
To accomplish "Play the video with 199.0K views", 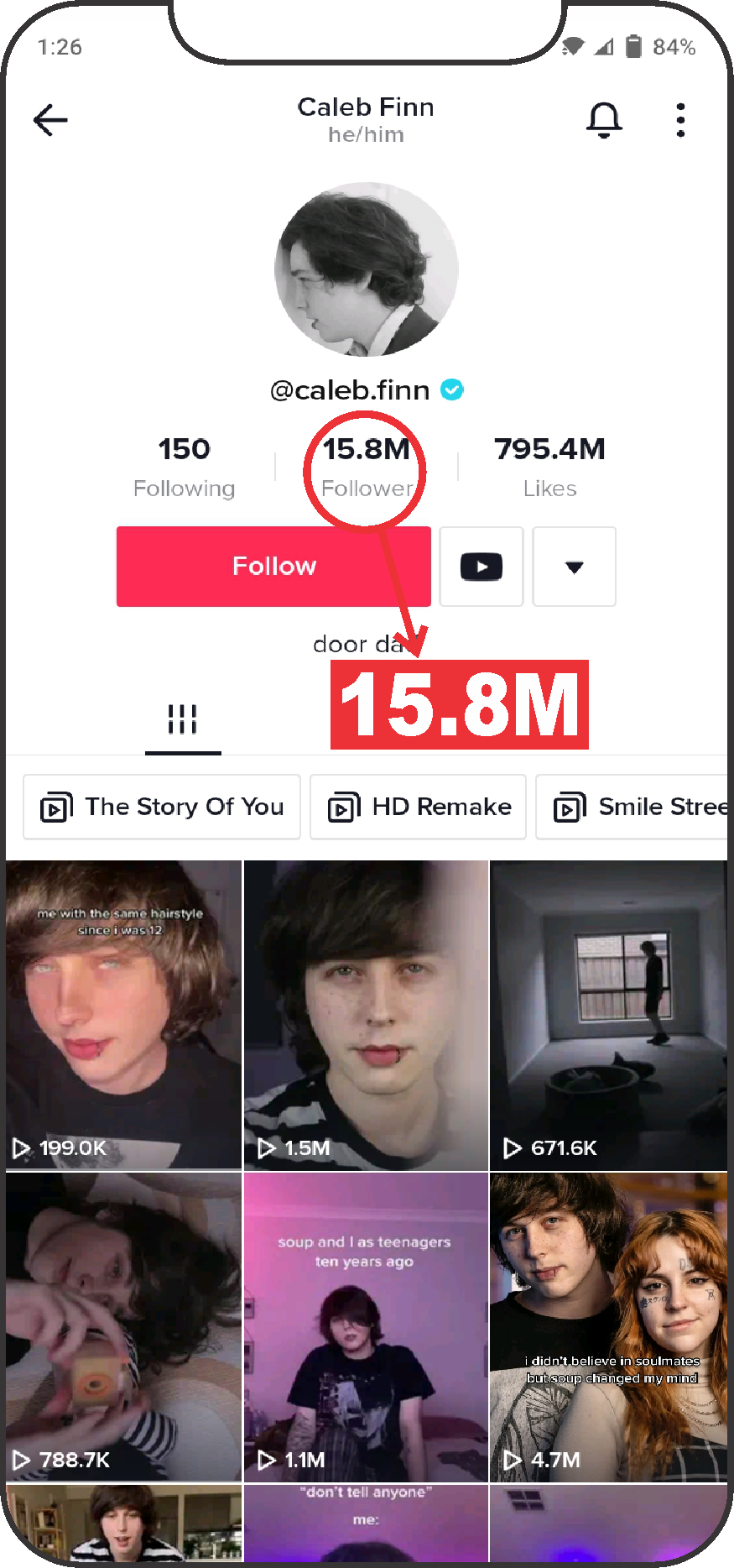I will point(123,1014).
